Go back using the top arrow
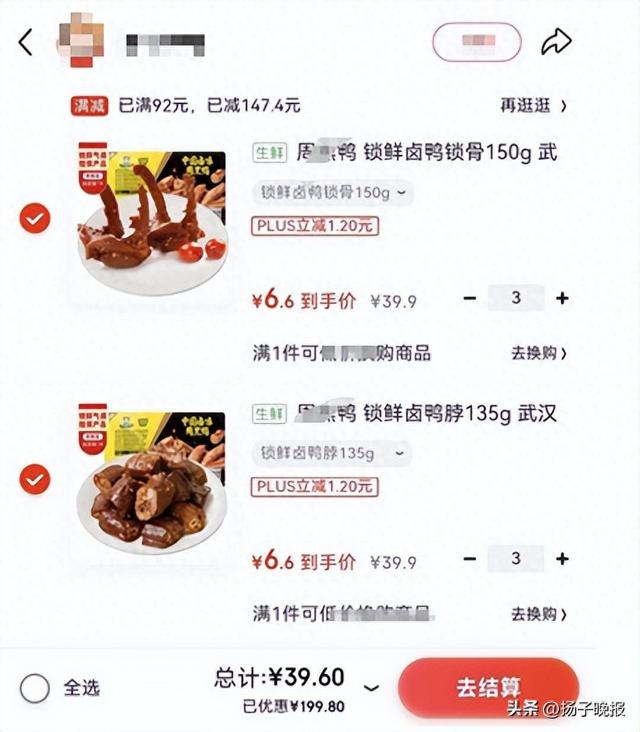Viewport: 640px width, 732px height. pyautogui.click(x=26, y=42)
